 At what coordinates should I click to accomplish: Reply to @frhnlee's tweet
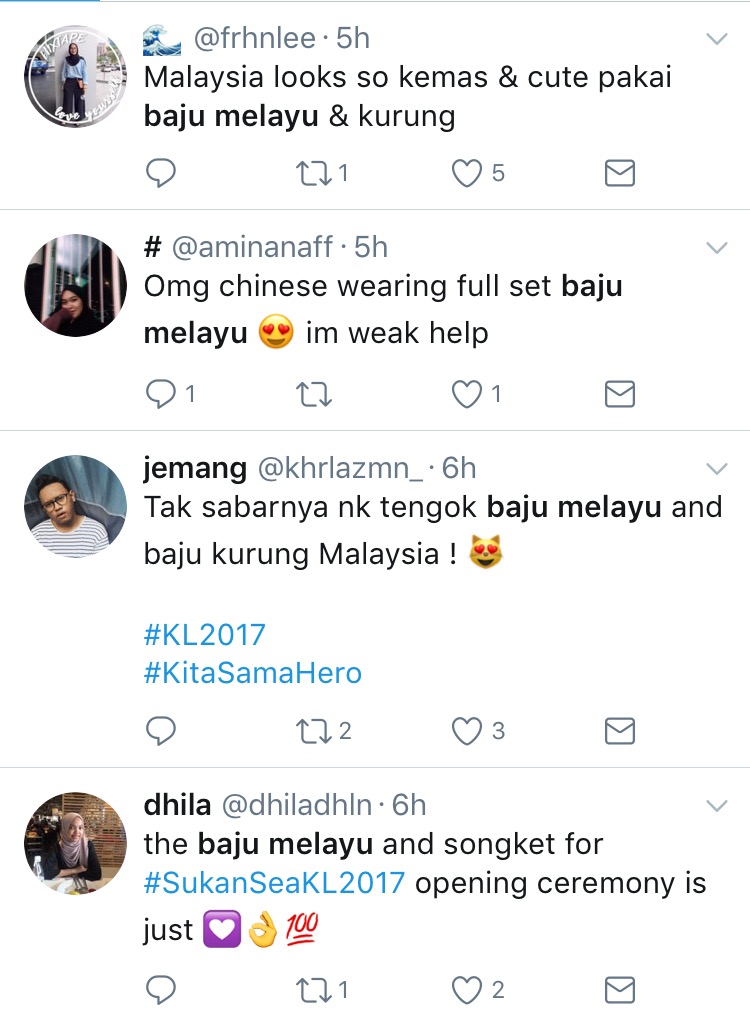(x=161, y=174)
